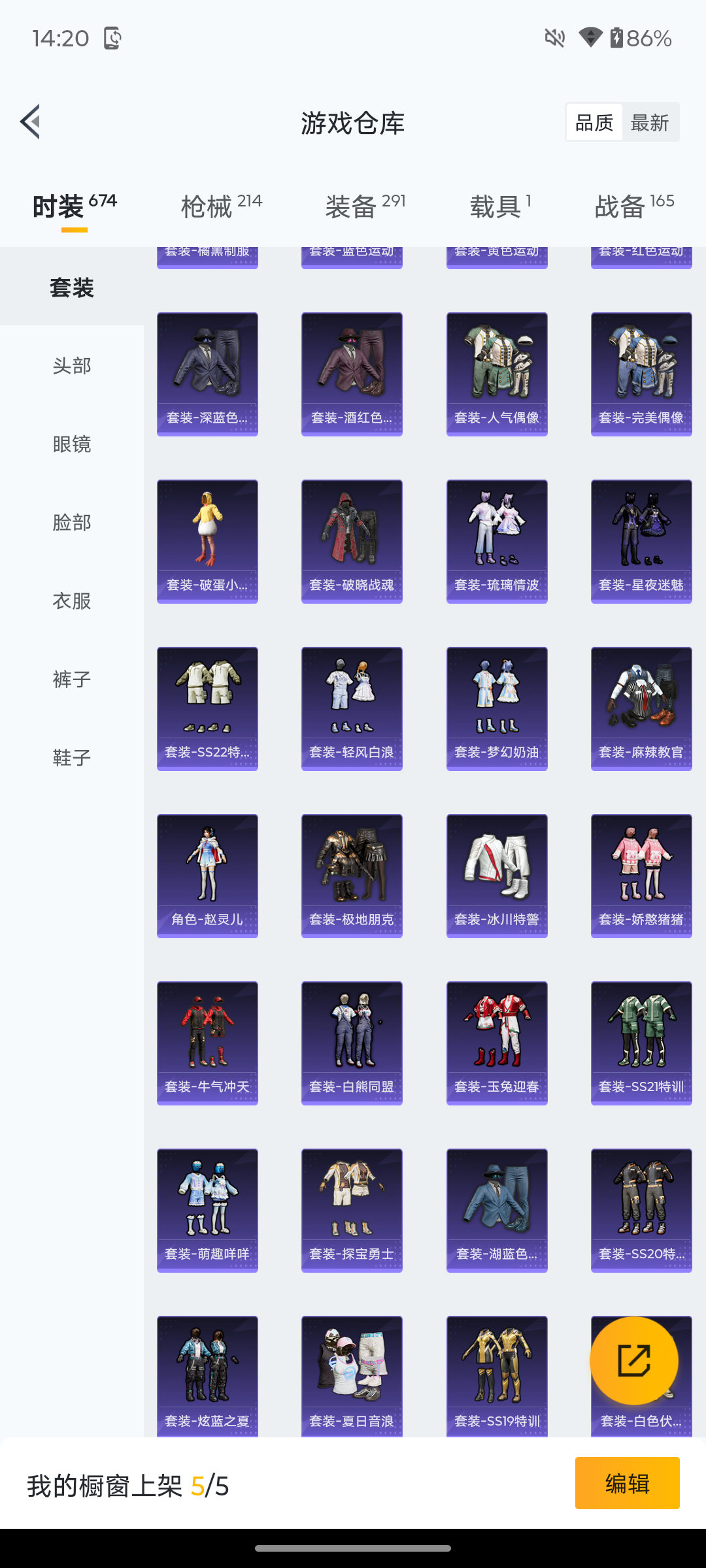Go back using the top-left arrow
Screen dimensions: 706x1568
point(30,122)
